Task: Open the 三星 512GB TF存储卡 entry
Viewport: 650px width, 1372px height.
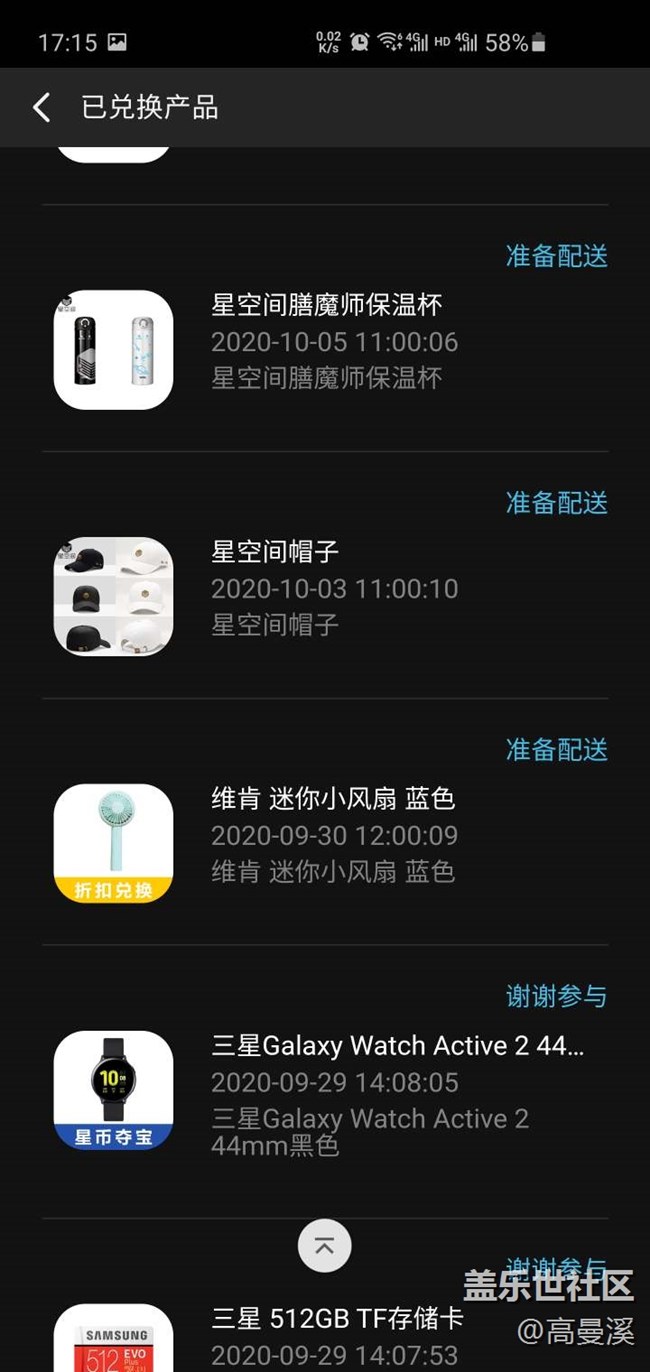Action: (337, 1319)
